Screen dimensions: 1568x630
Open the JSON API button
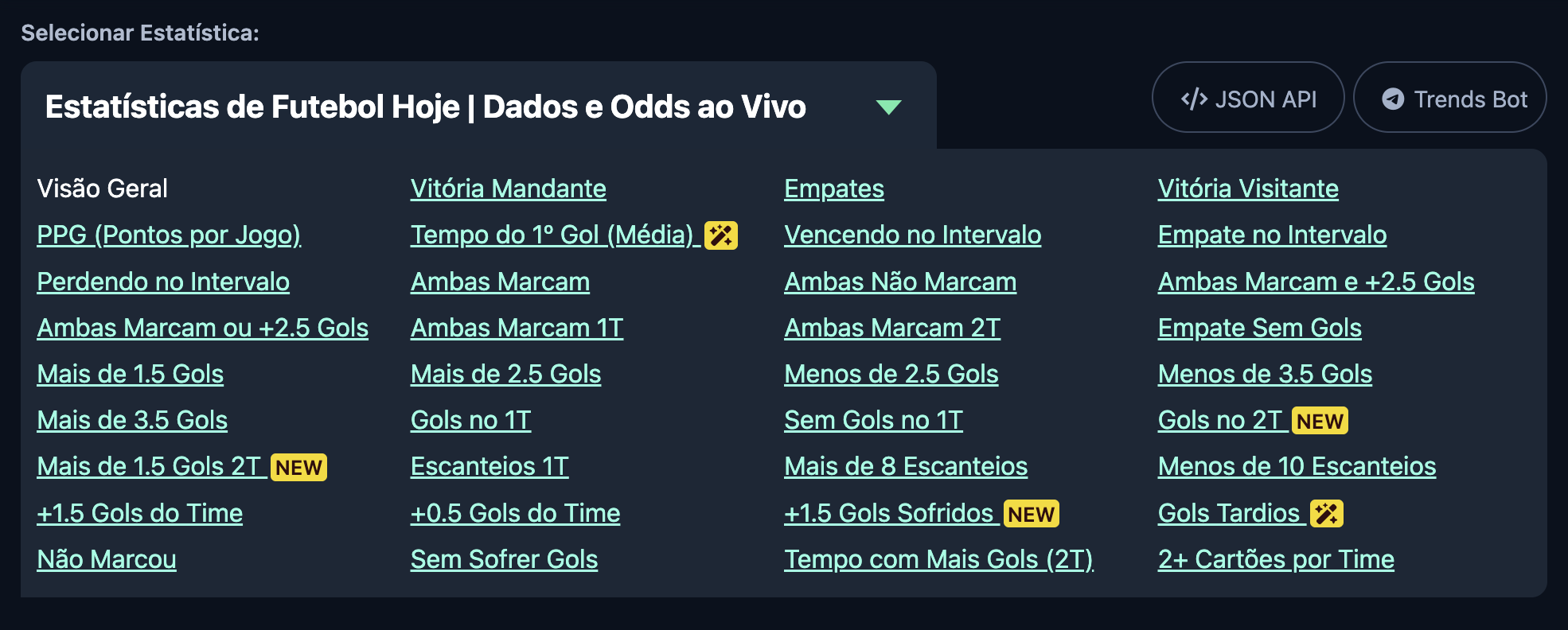[x=1247, y=99]
